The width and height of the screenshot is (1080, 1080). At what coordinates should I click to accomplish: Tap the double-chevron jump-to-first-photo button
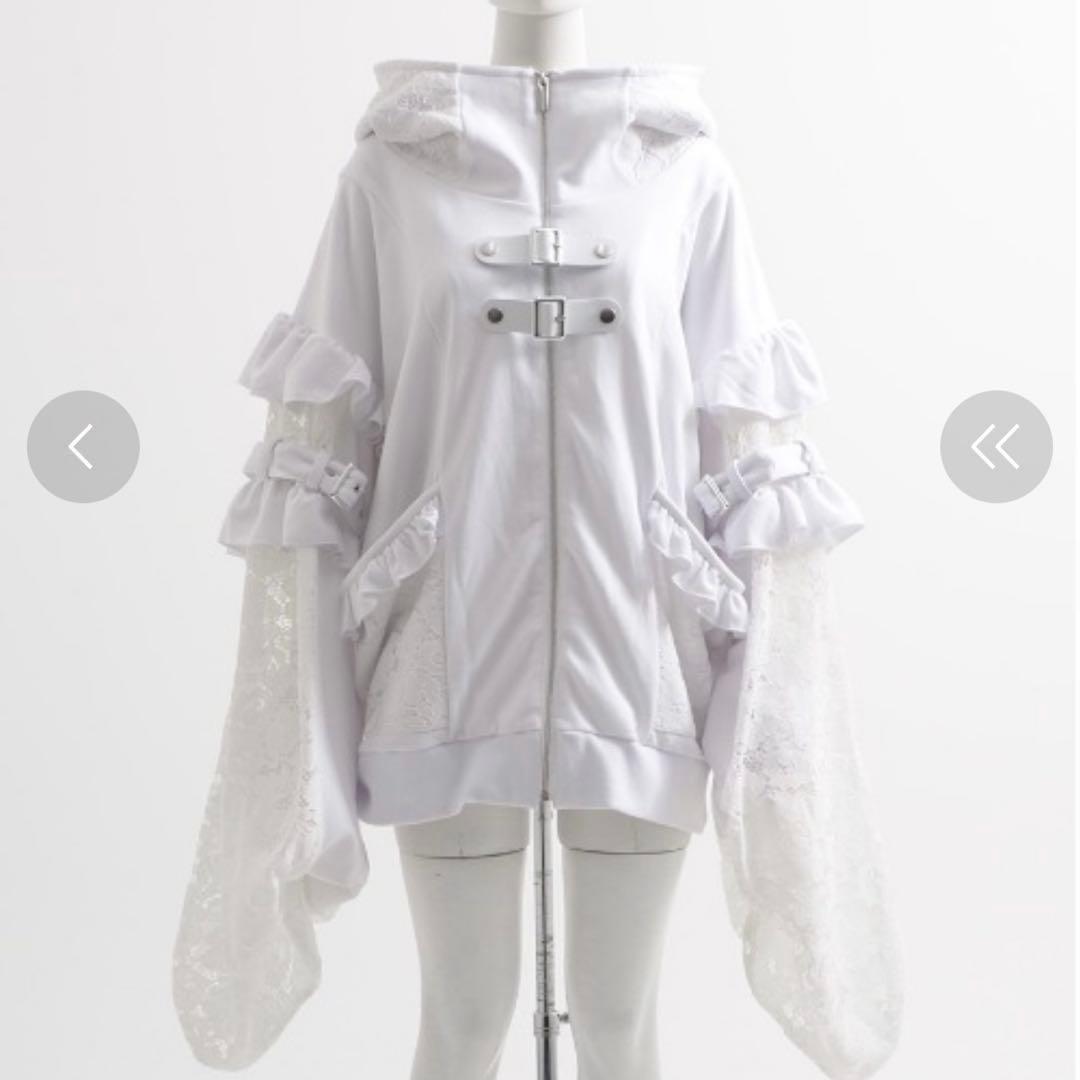995,446
